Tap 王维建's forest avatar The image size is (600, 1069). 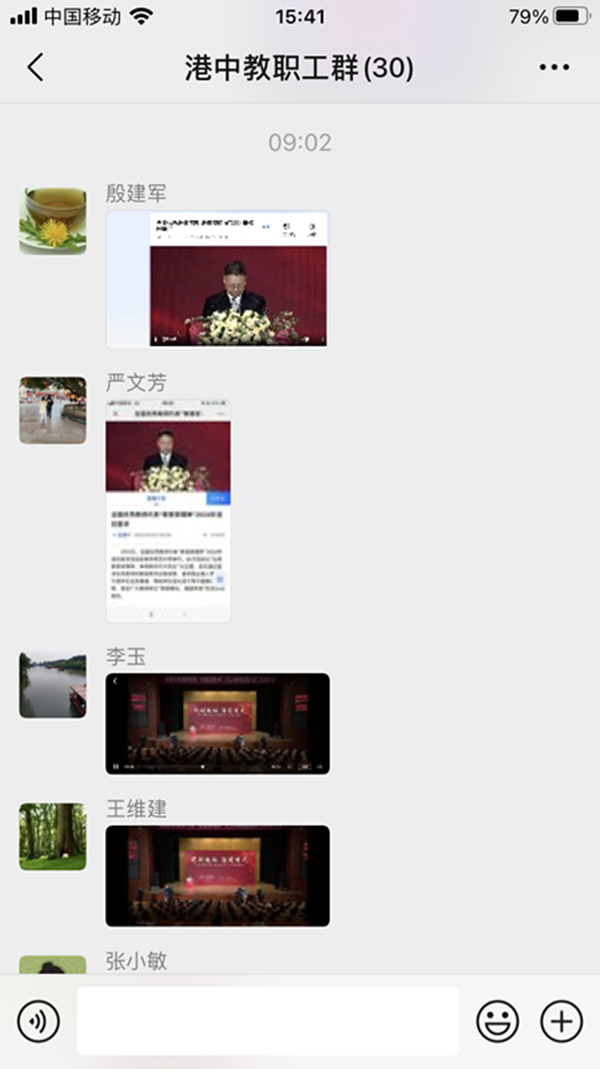coord(53,836)
